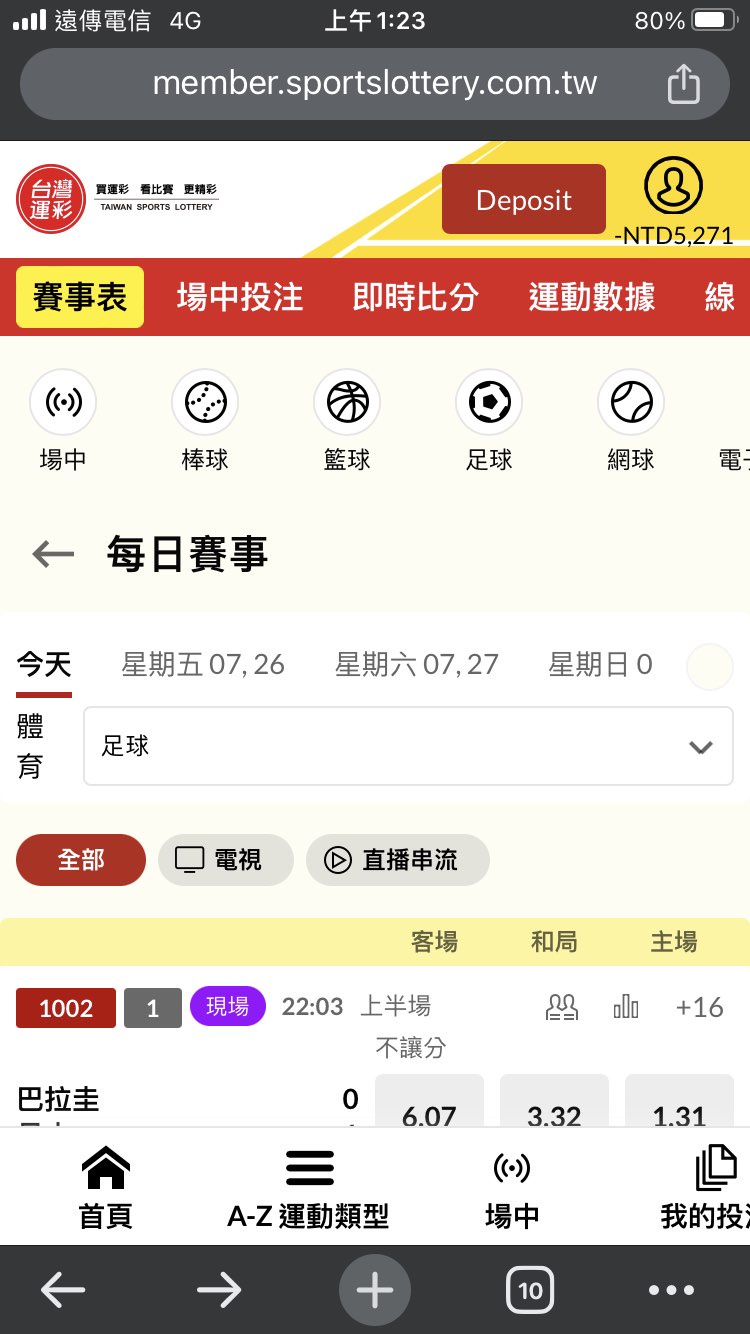Filter matches by 直播串流

tap(397, 860)
